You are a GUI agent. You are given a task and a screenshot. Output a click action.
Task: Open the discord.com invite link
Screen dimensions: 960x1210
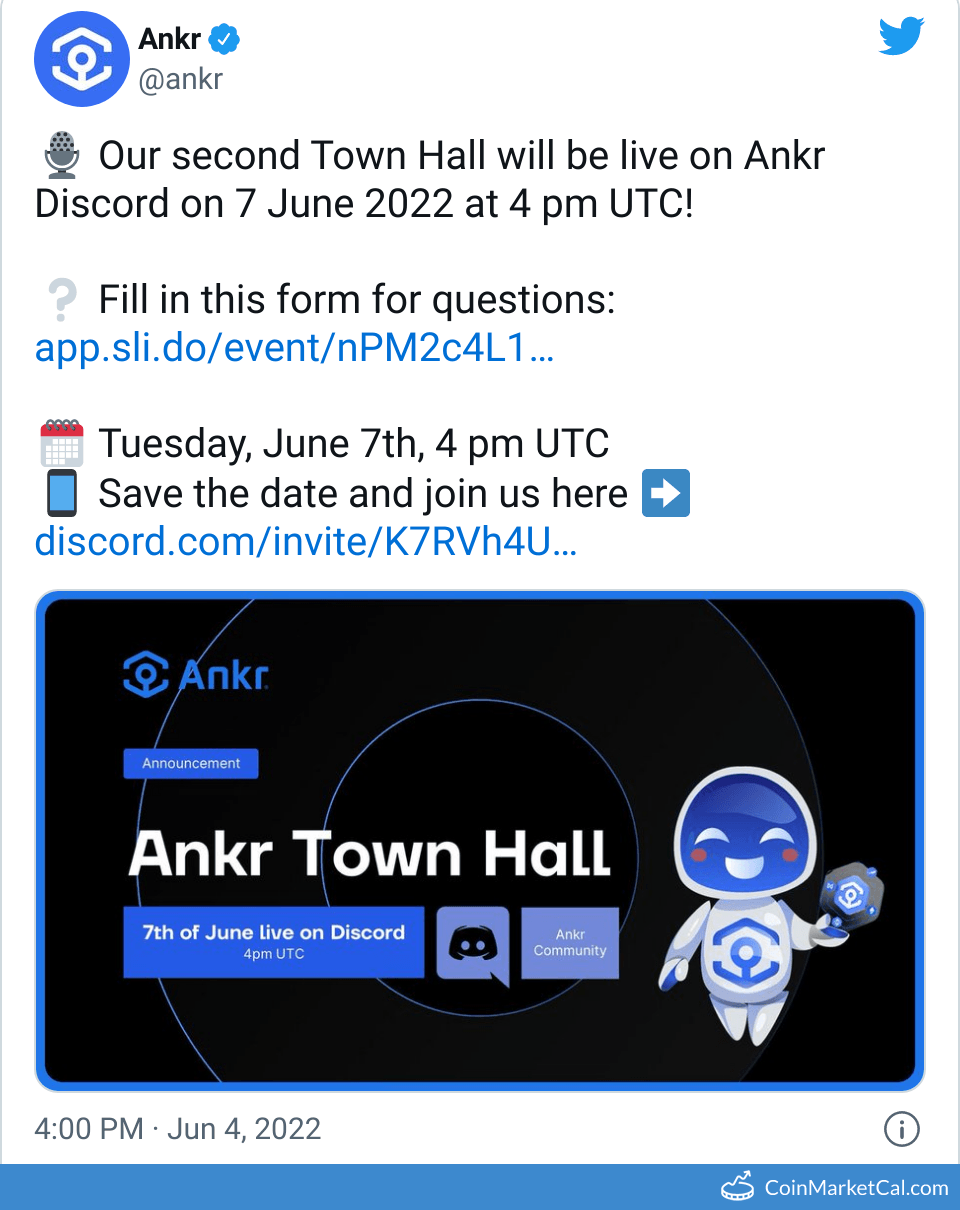(x=305, y=542)
